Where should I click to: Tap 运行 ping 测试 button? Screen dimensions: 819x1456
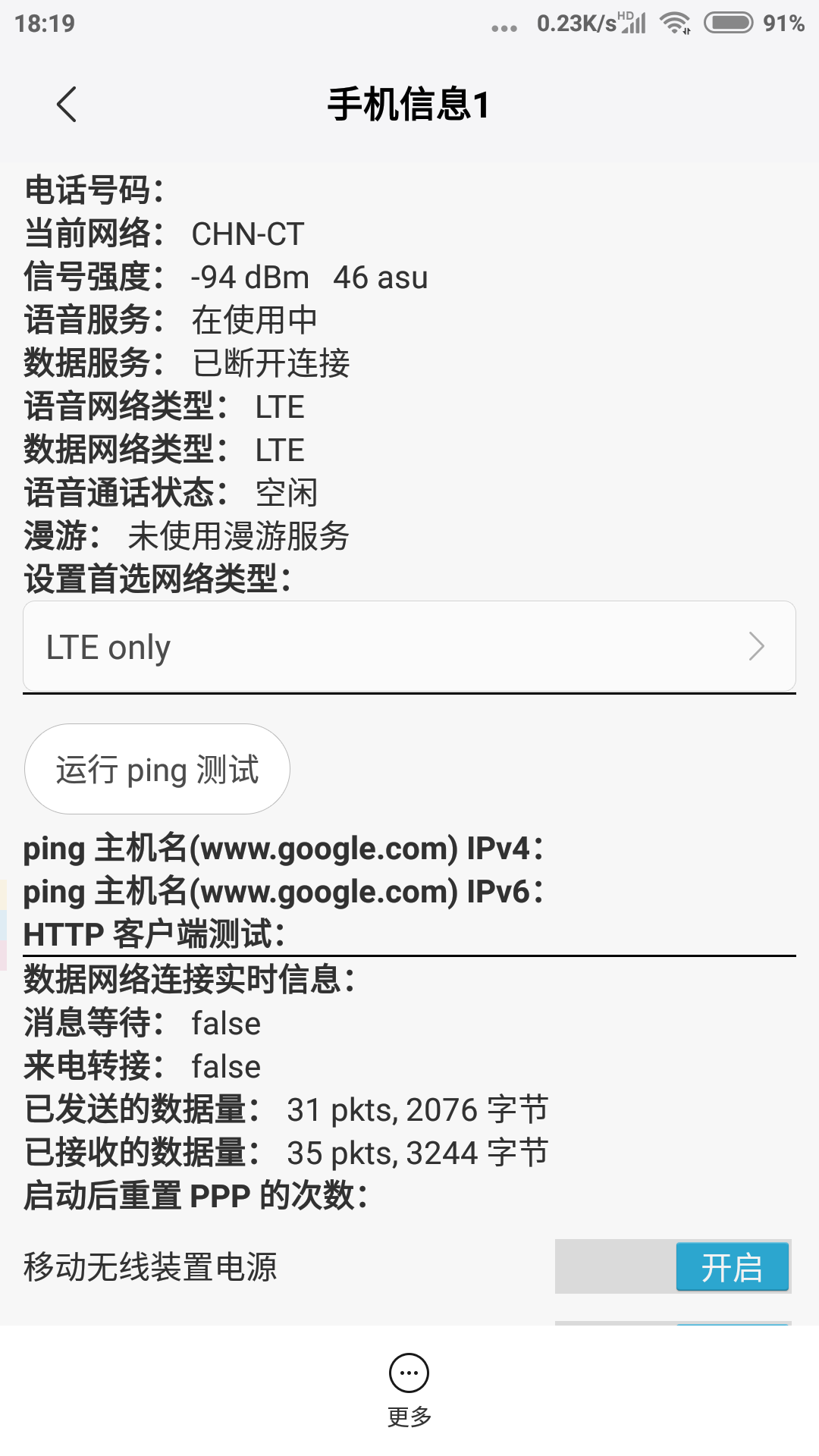[x=157, y=769]
